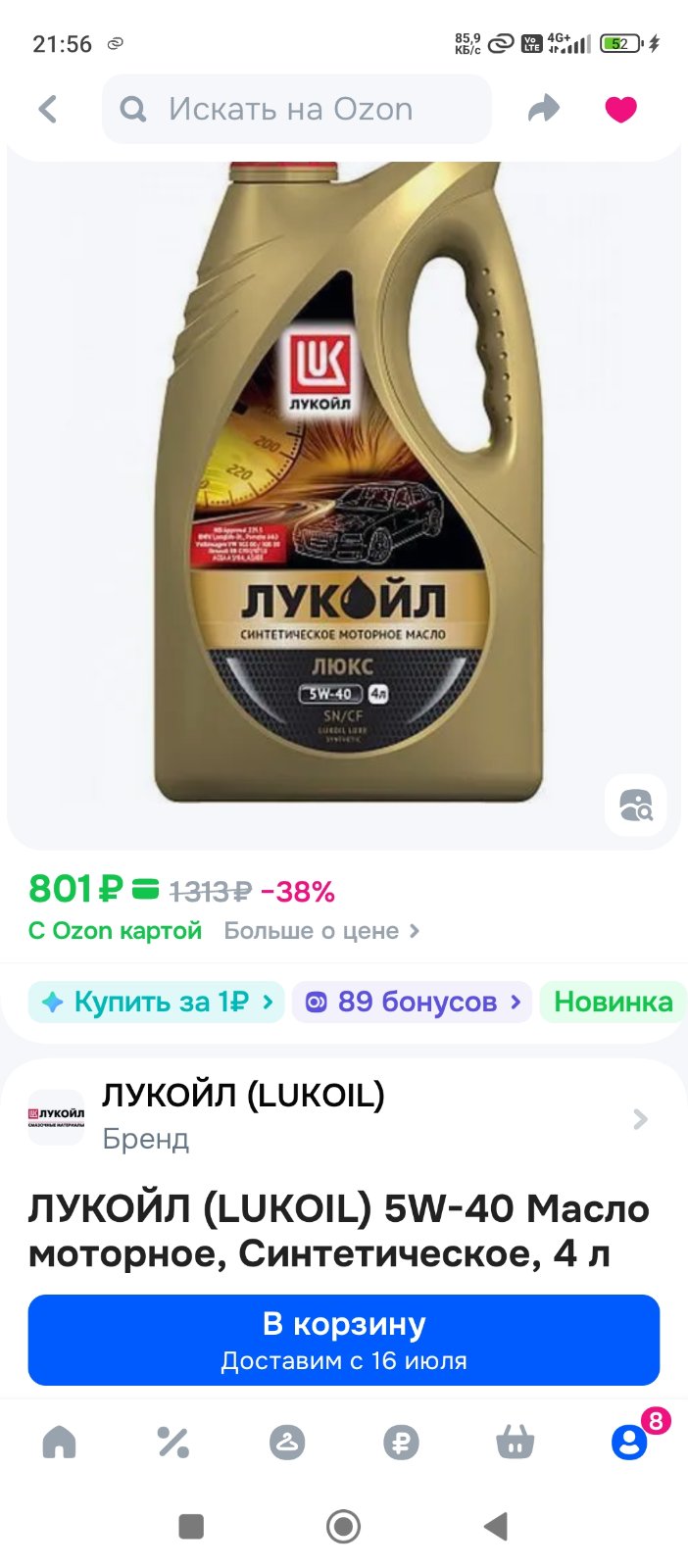Viewport: 688px width, 1568px height.
Task: Open the Lukoil oil product photo
Action: coord(344,490)
